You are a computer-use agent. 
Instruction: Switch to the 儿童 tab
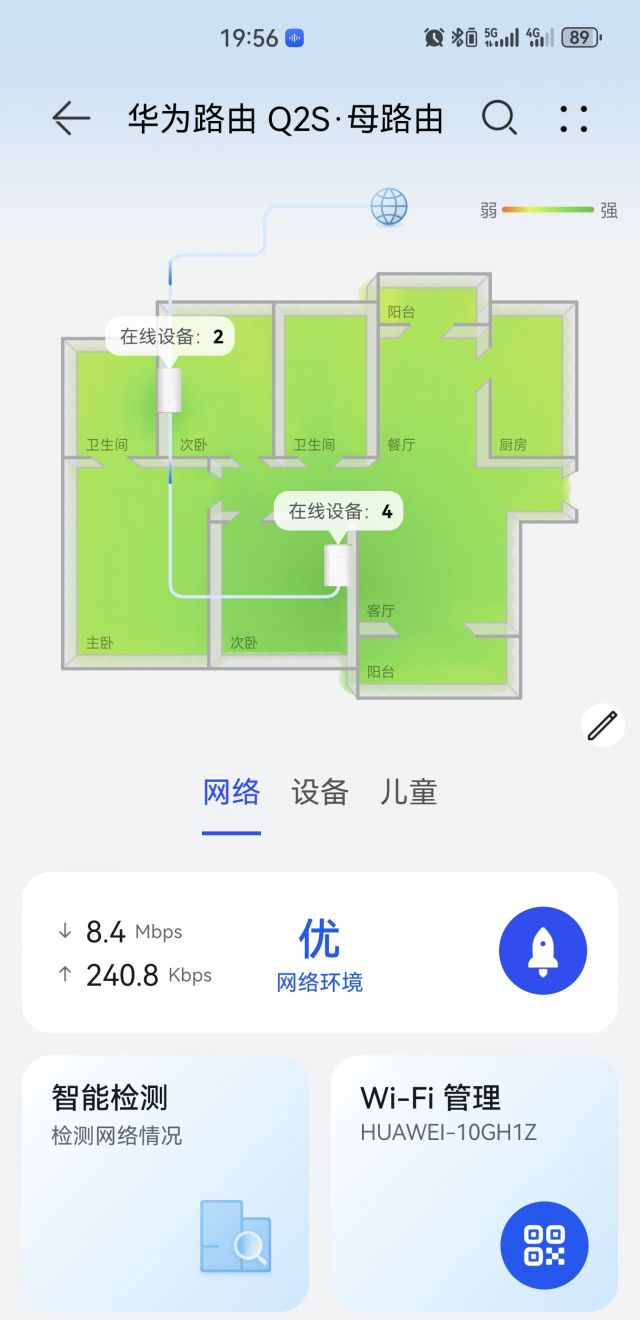[x=408, y=793]
